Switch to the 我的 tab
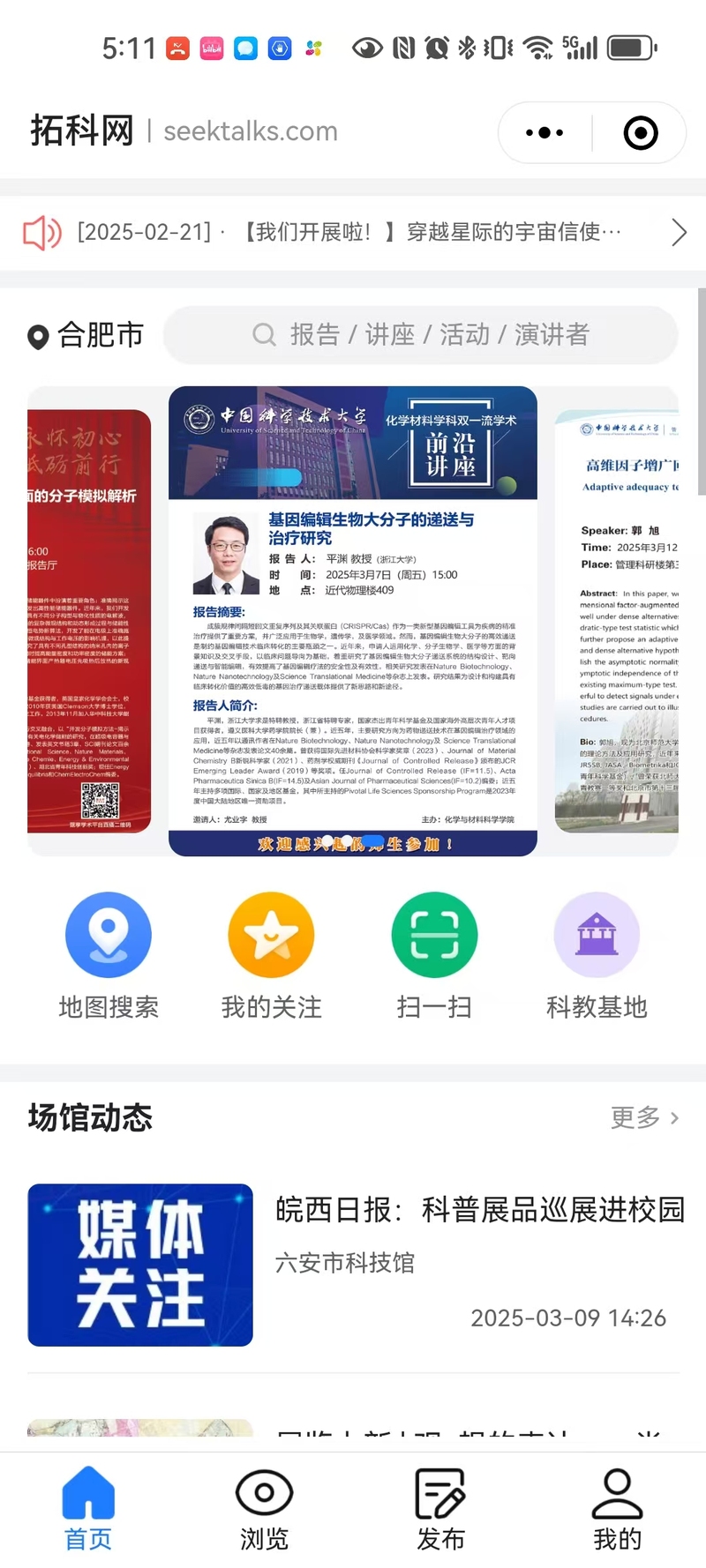 coord(617,1510)
